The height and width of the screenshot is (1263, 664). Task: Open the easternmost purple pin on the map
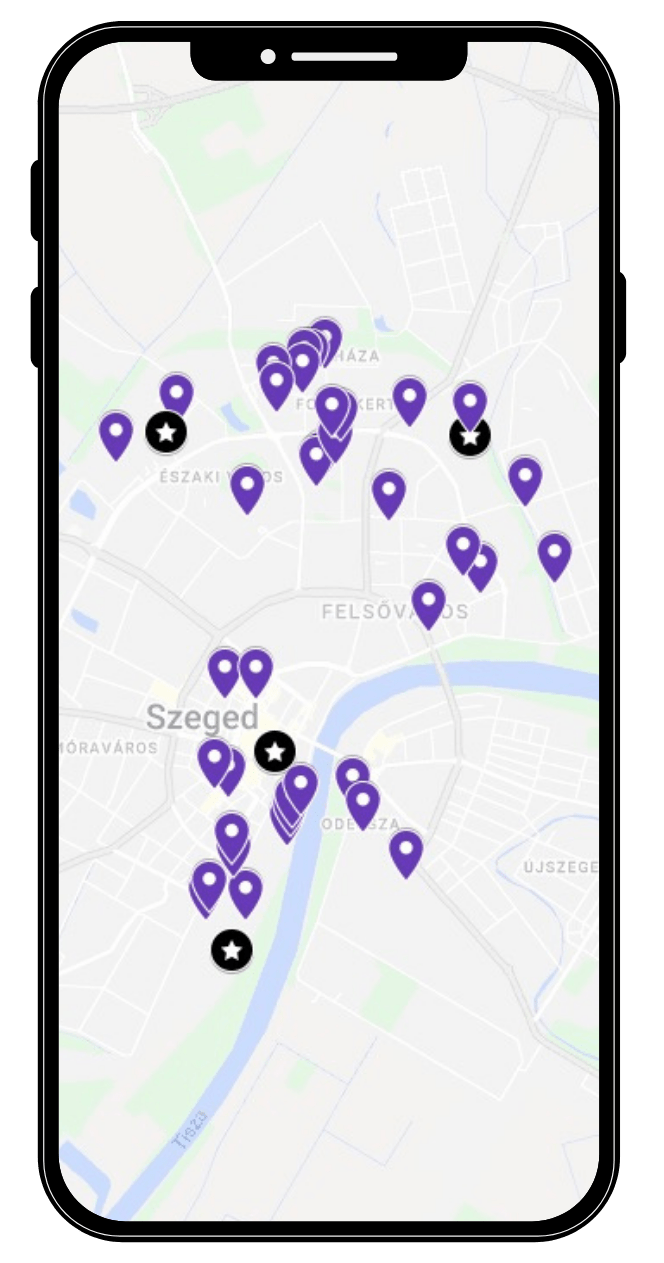[554, 554]
